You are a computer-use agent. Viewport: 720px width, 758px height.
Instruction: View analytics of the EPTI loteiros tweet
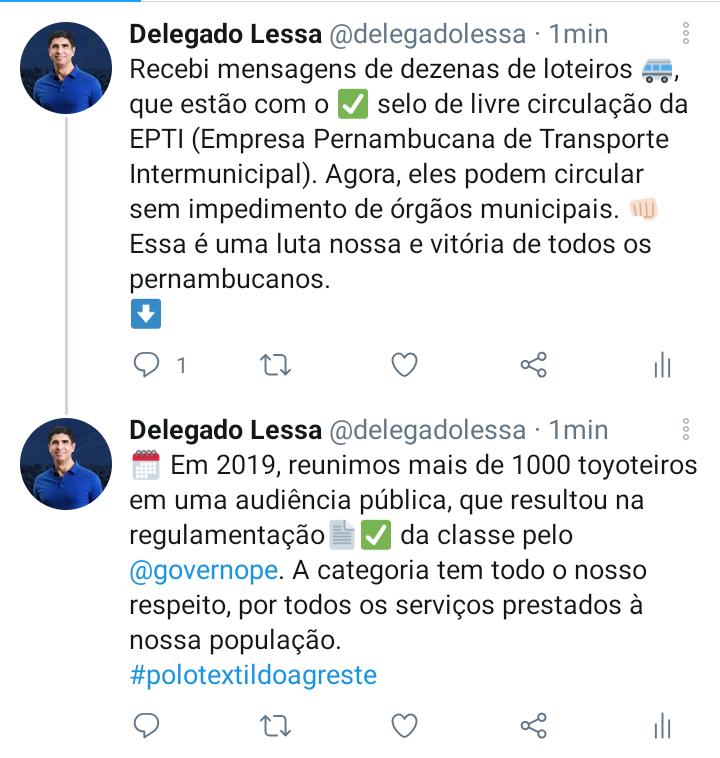662,366
